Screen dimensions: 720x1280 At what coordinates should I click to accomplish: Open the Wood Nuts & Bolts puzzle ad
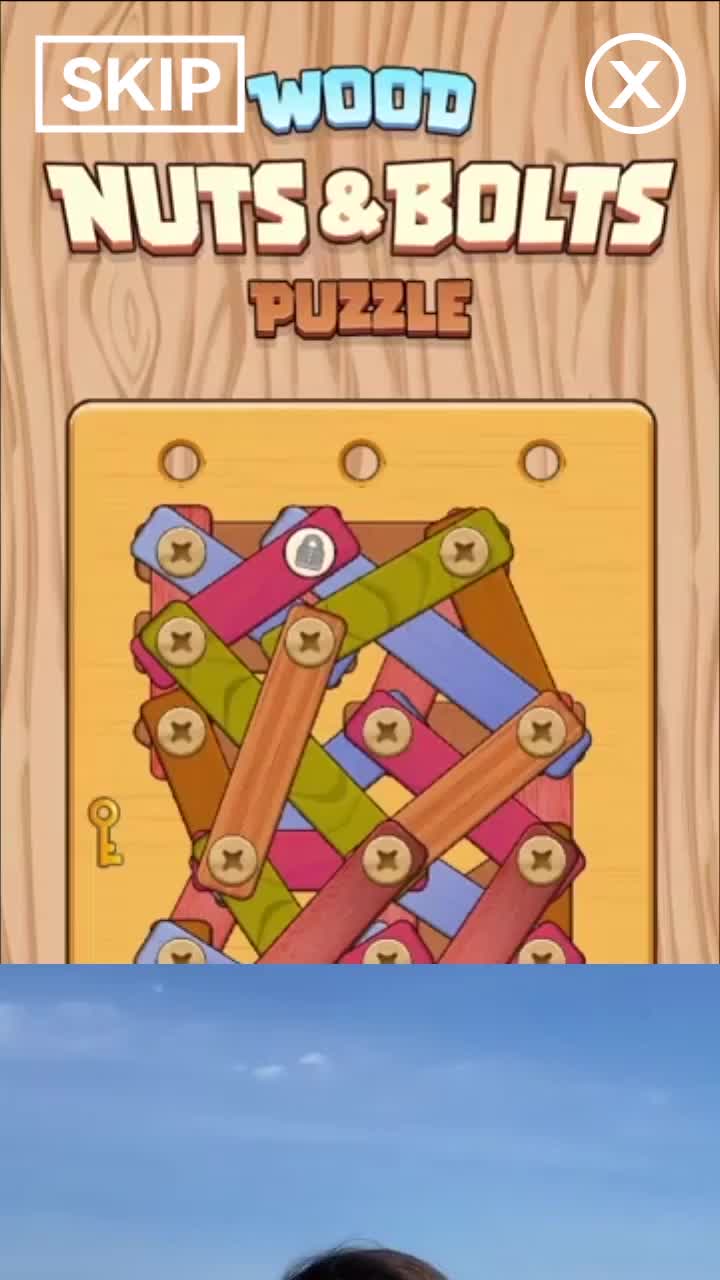coord(360,680)
